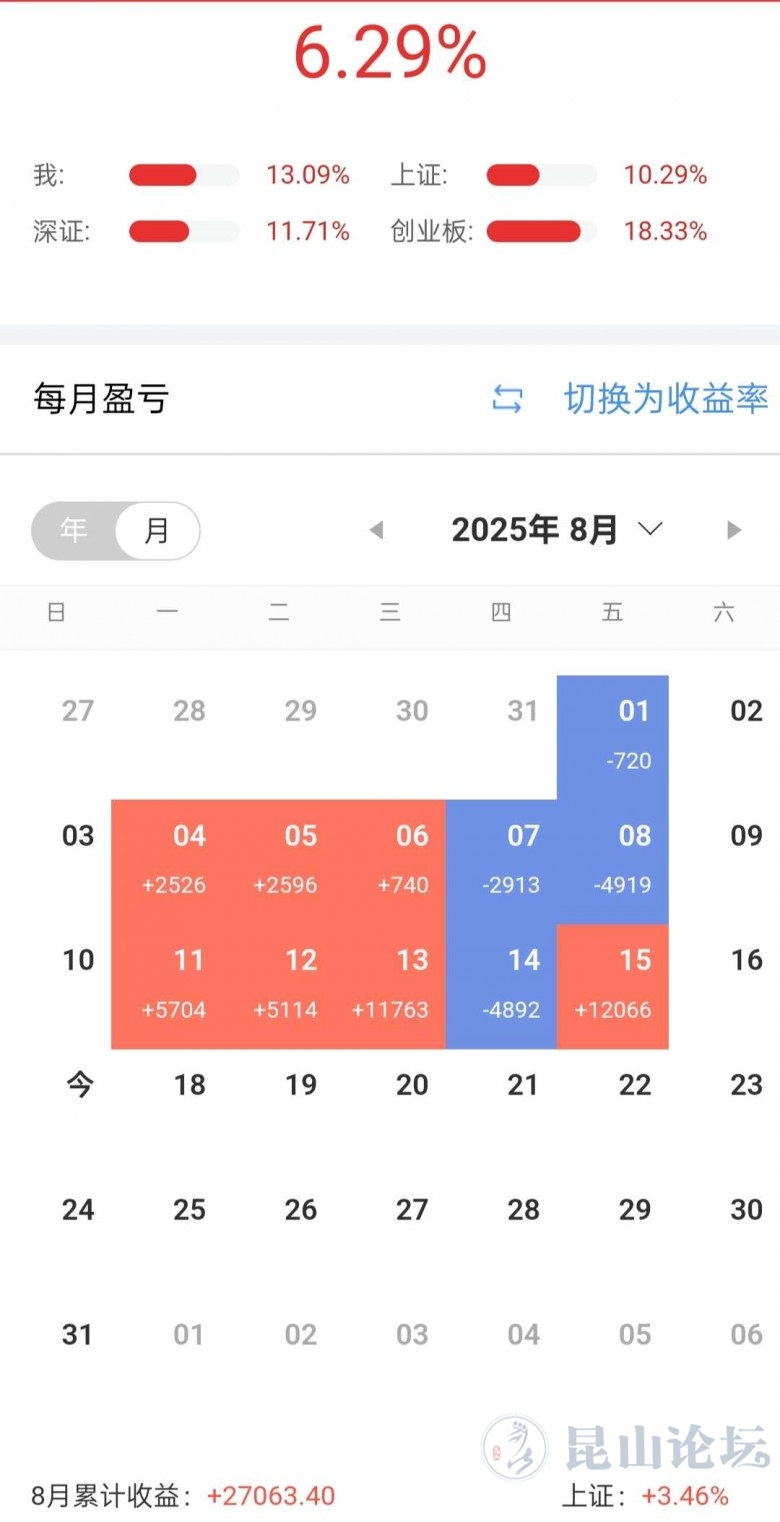View day 08 showing -4919

point(613,862)
